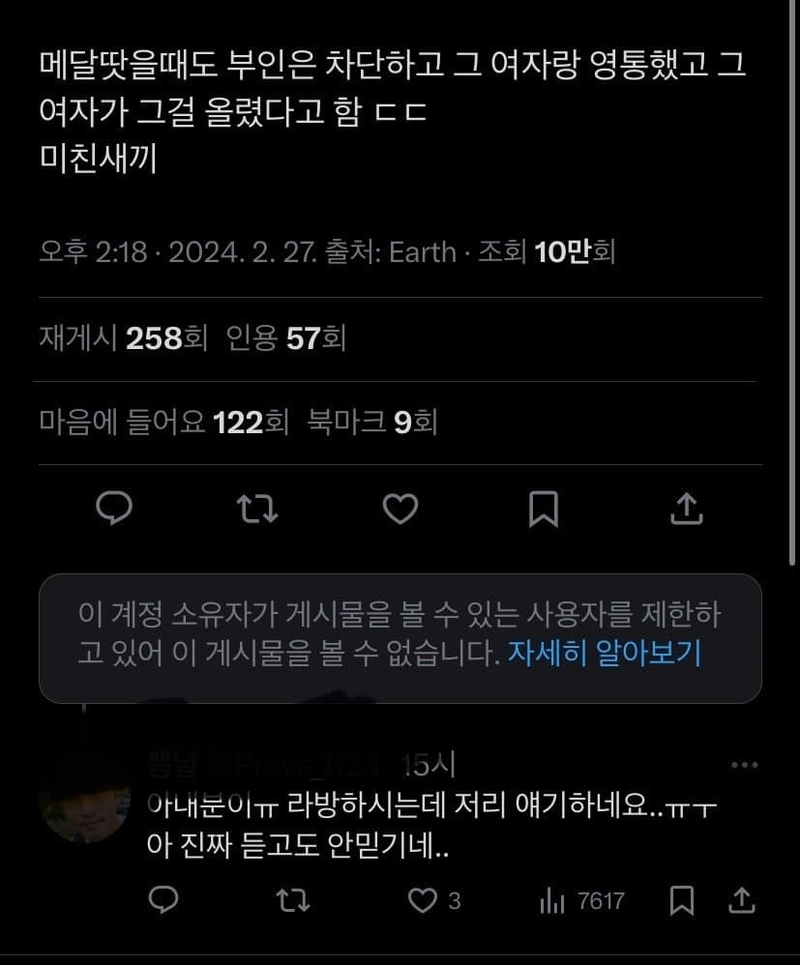This screenshot has width=800, height=965.
Task: Share the main post
Action: point(686,509)
